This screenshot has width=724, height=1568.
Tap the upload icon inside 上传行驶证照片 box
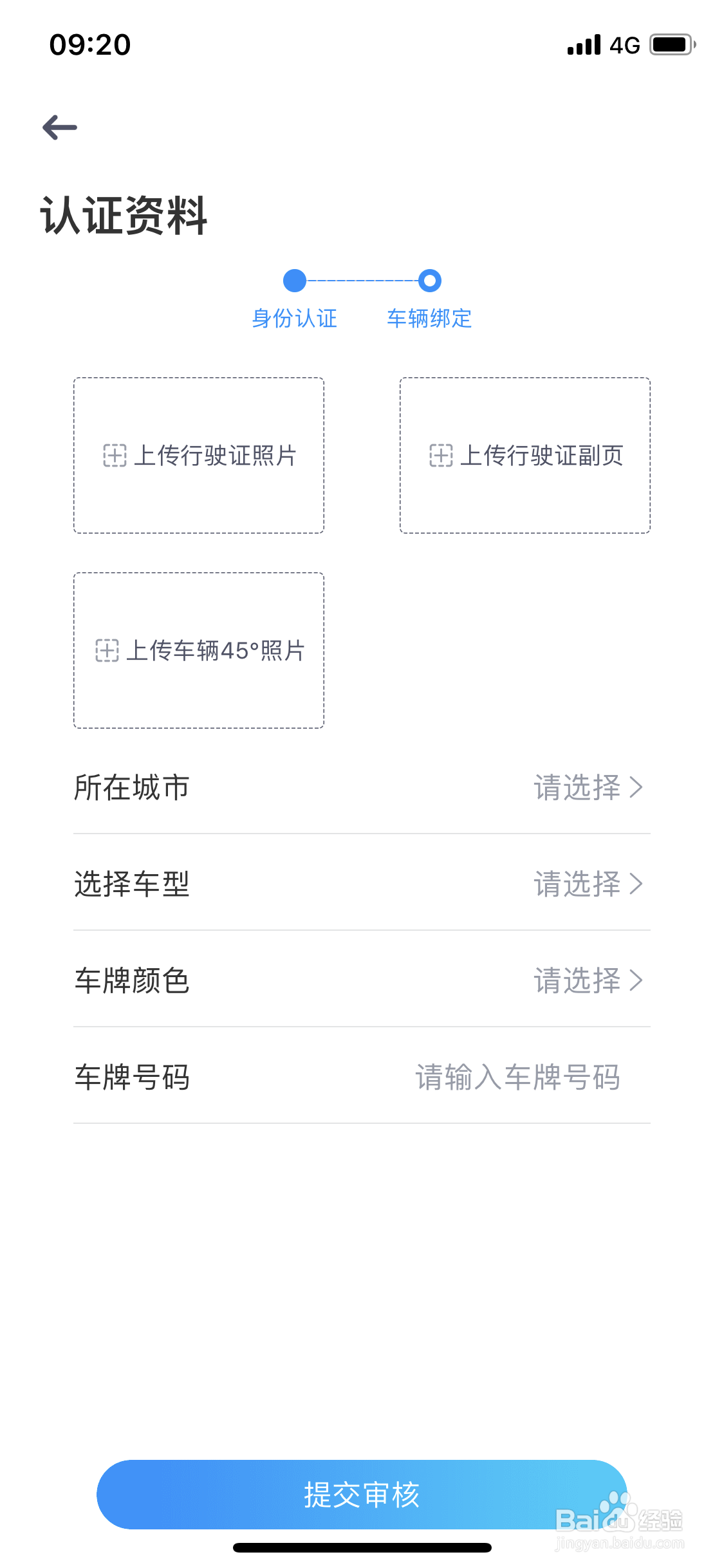click(113, 456)
